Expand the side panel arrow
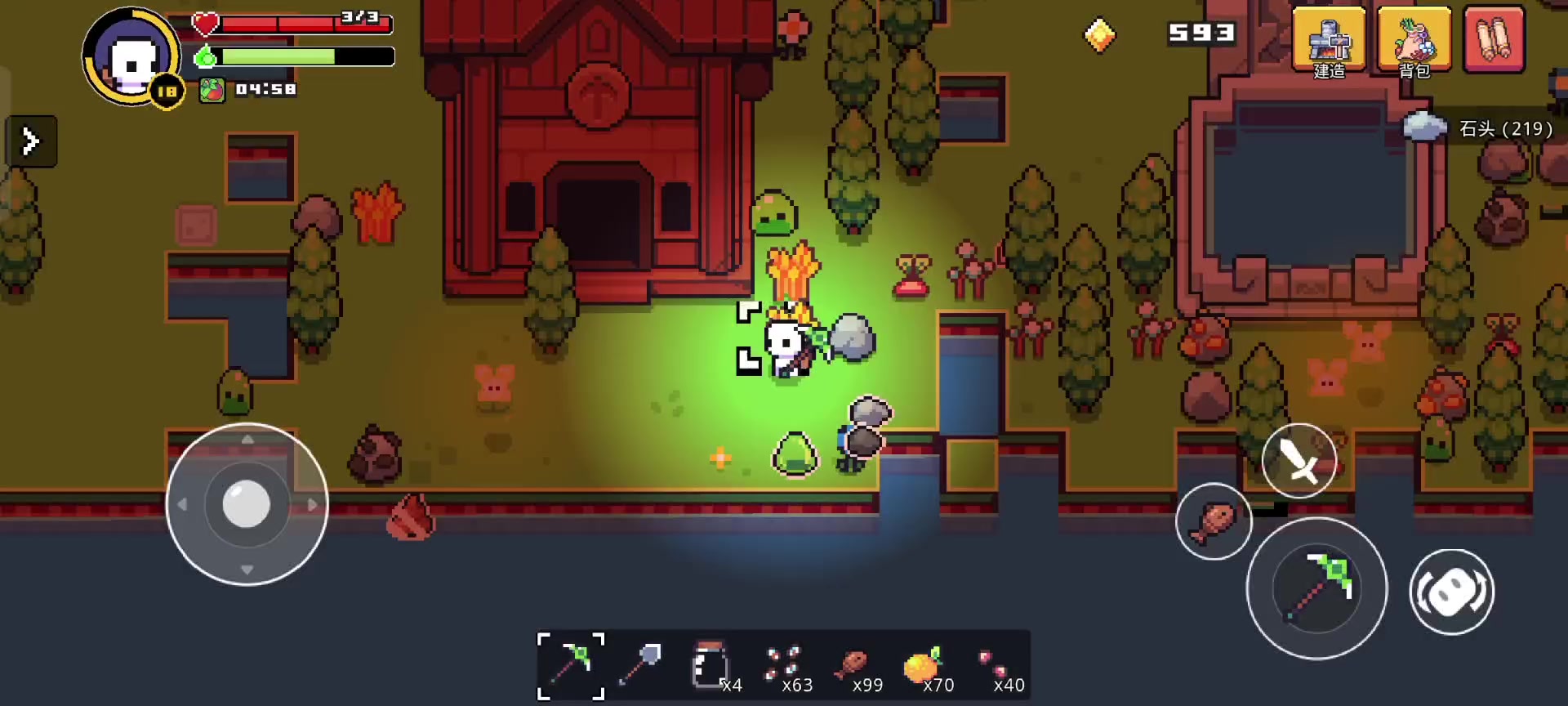The image size is (1568, 706). [31, 141]
